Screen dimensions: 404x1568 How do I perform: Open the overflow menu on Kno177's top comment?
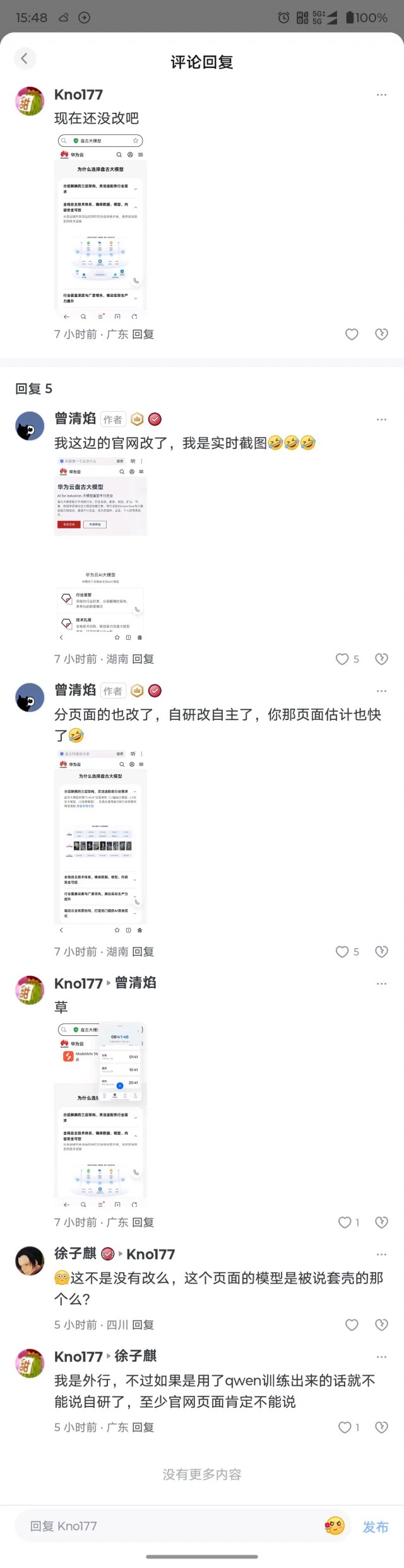click(381, 95)
